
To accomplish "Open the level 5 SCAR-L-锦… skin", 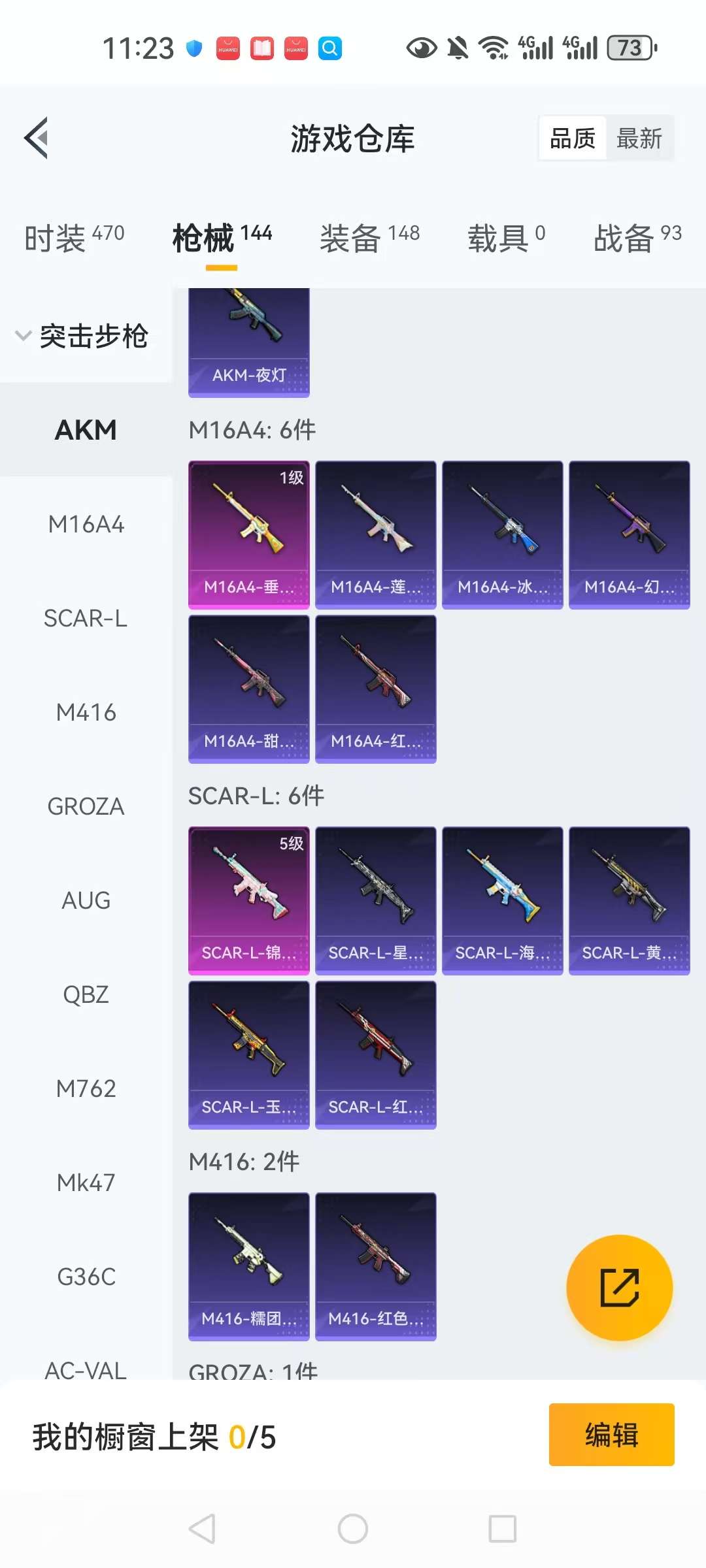I will pyautogui.click(x=248, y=900).
